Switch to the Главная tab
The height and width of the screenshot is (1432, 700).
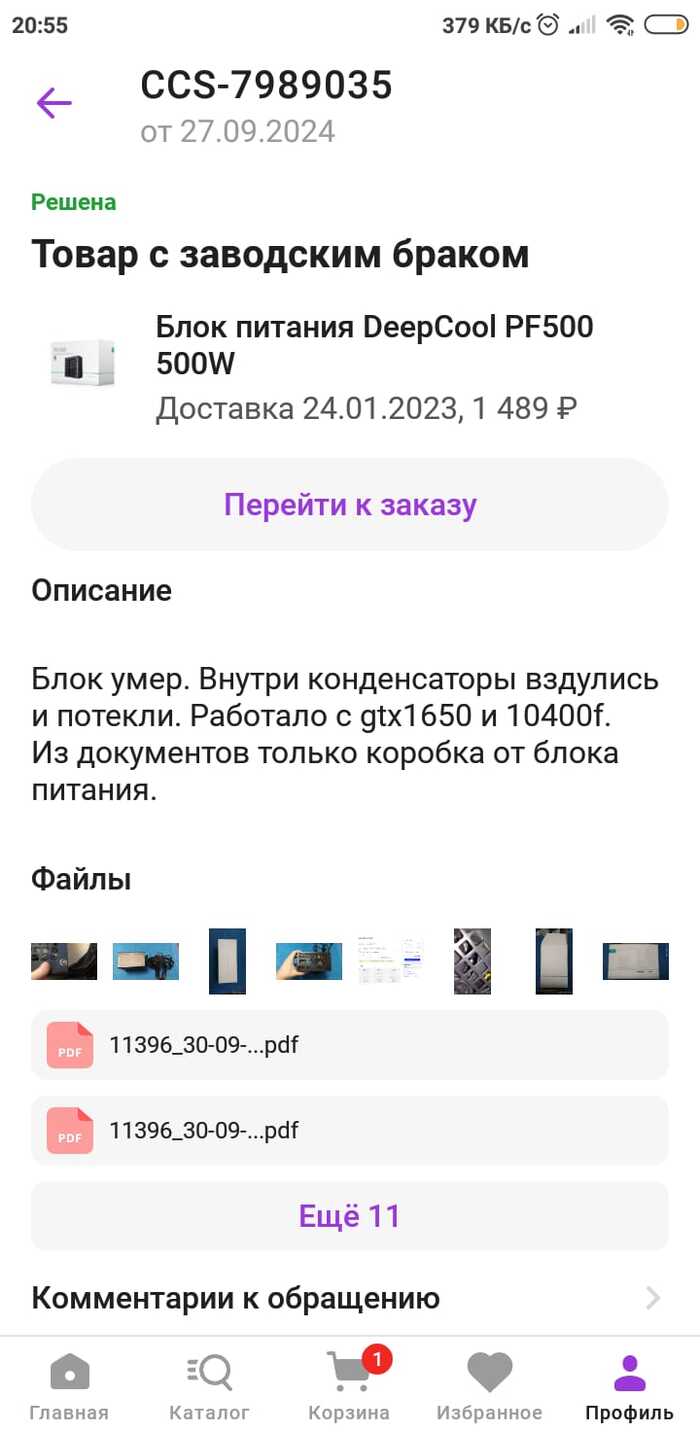tap(69, 1386)
